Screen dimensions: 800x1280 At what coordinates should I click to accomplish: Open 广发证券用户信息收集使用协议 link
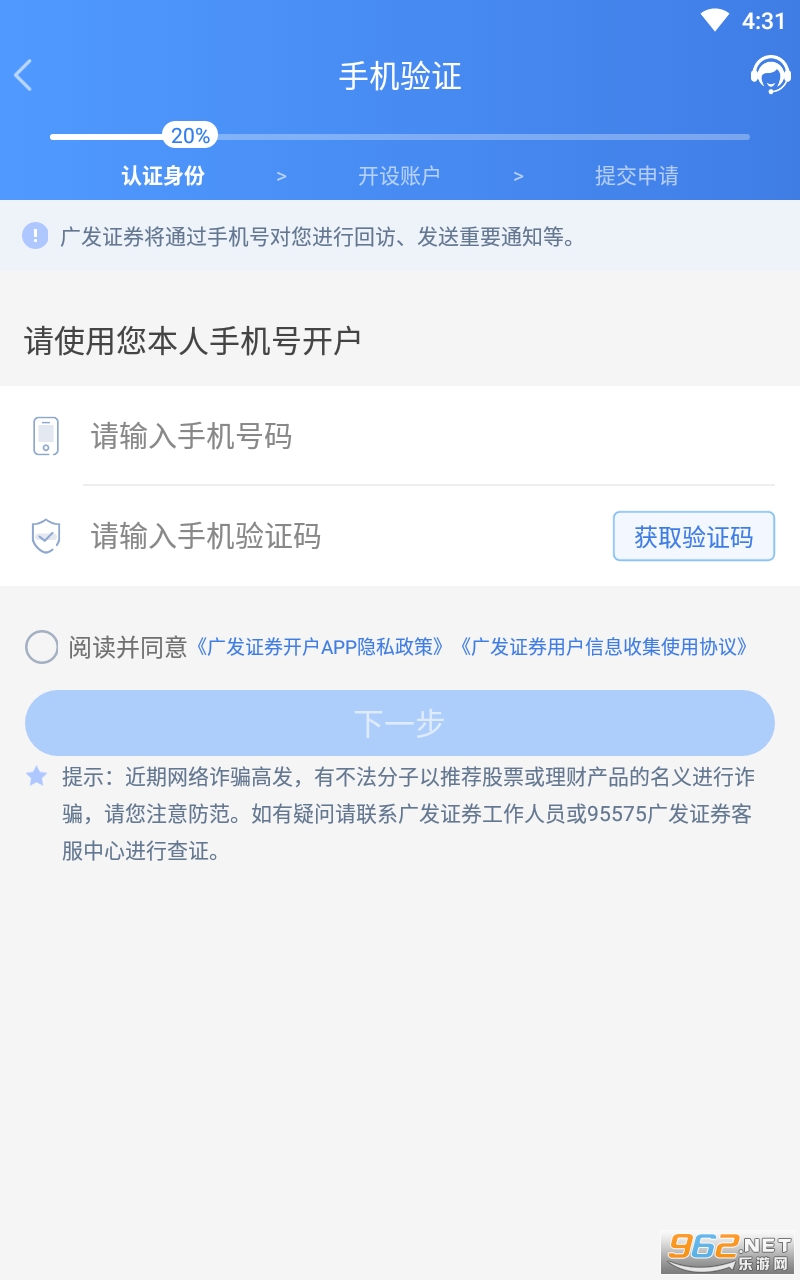604,647
